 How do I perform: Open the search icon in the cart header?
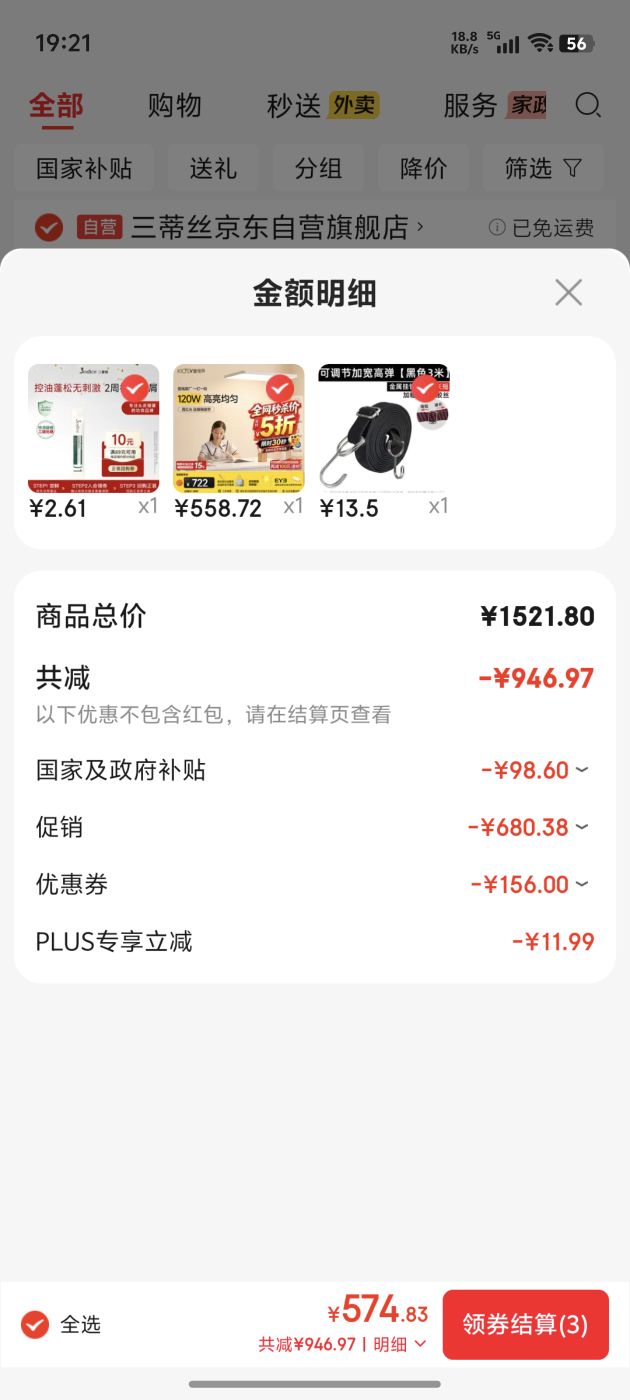(589, 105)
